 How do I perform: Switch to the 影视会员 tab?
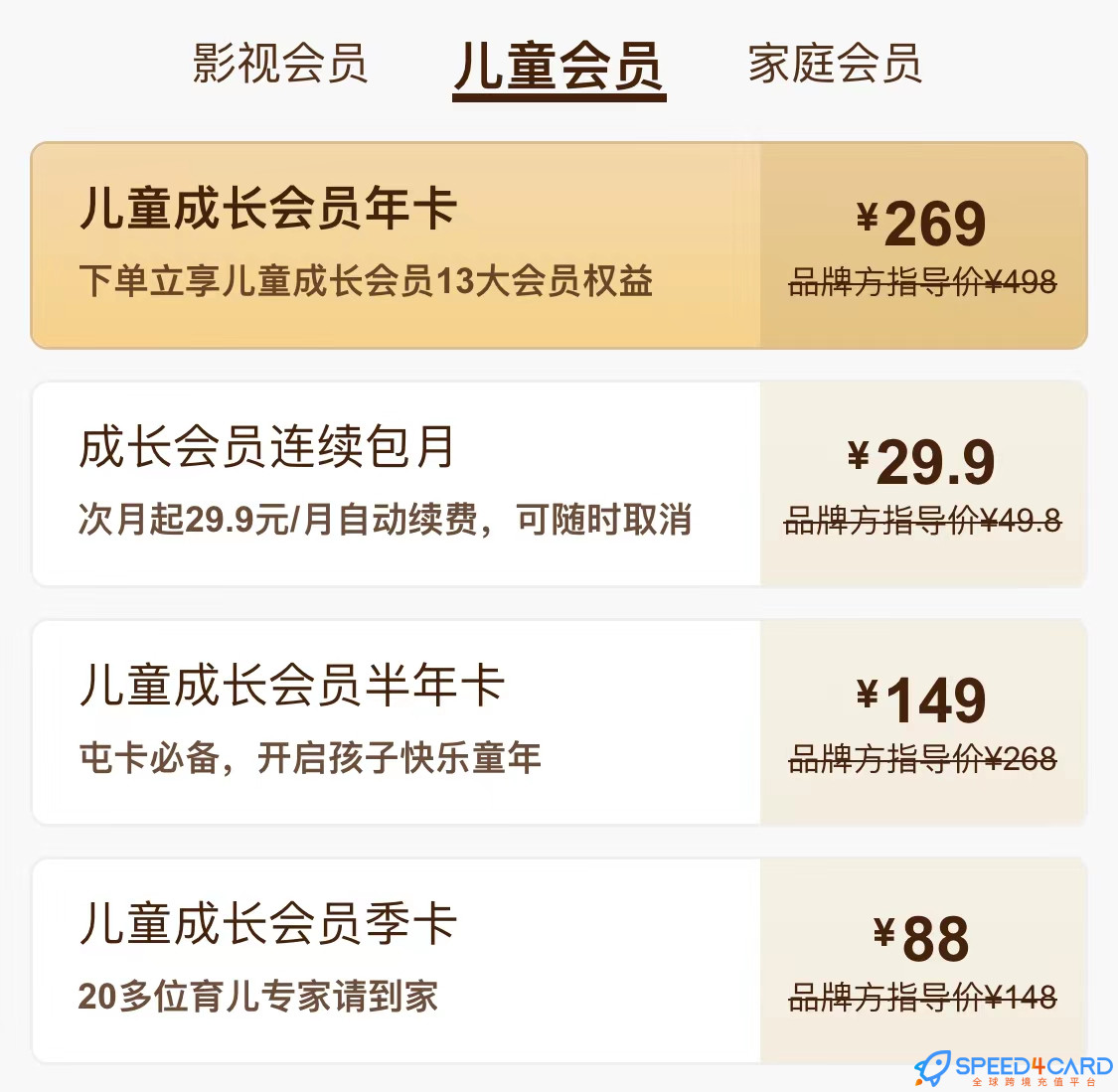pyautogui.click(x=280, y=64)
